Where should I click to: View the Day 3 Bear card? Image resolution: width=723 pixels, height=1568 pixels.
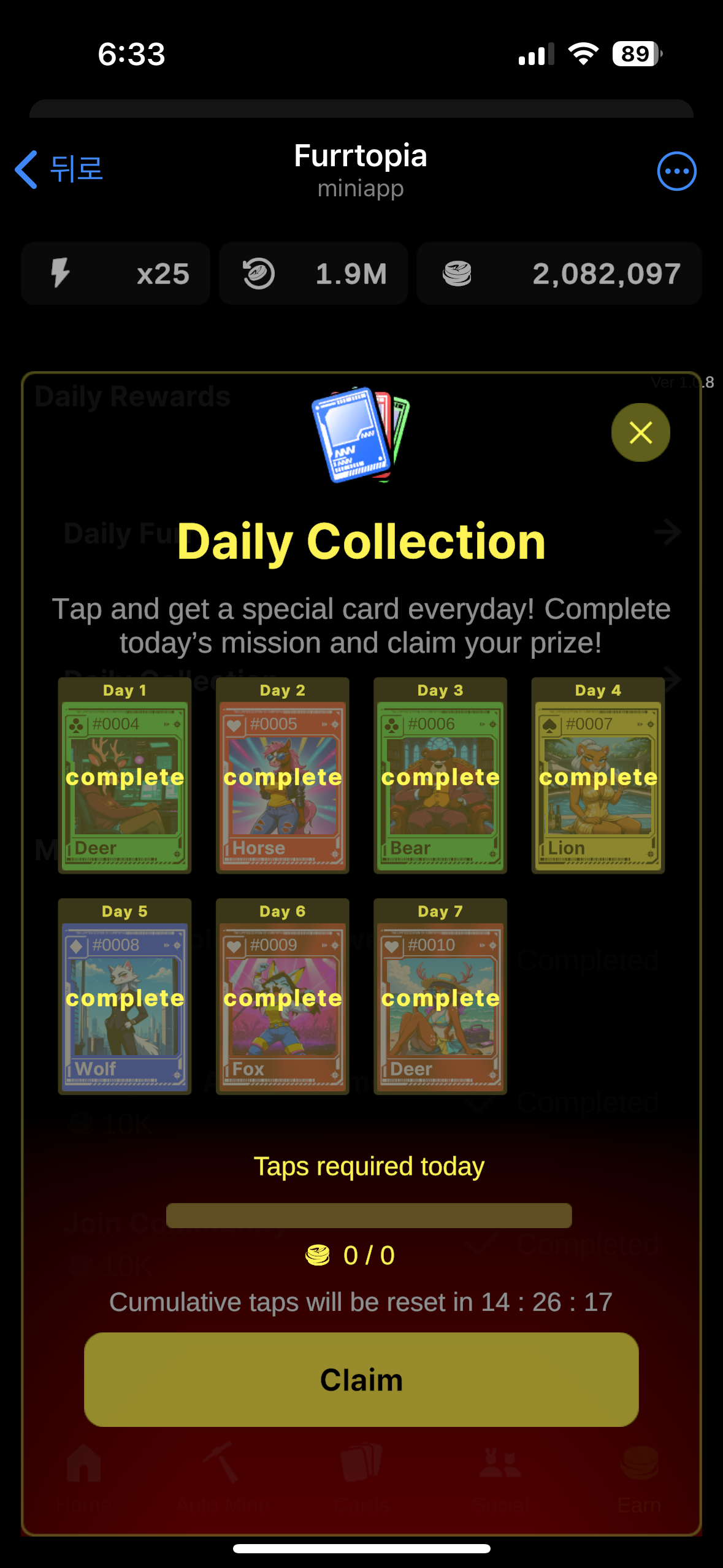click(440, 775)
